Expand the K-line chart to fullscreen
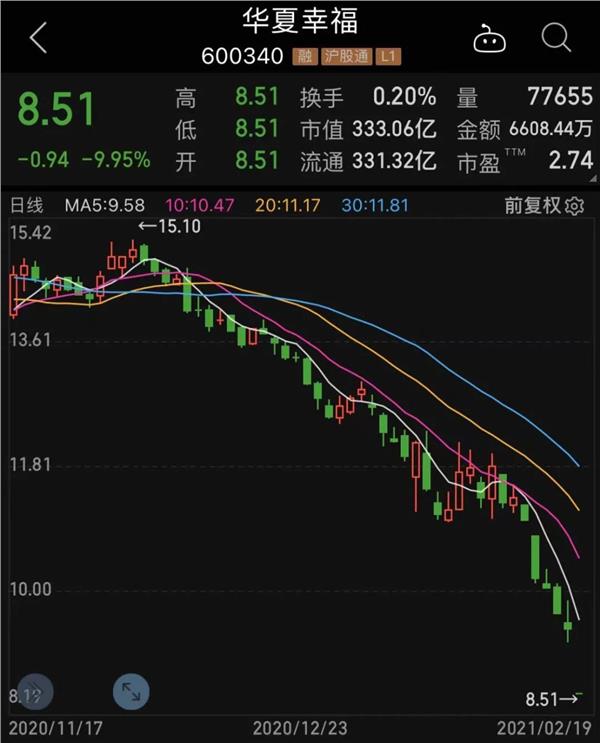The image size is (600, 743). 131,691
